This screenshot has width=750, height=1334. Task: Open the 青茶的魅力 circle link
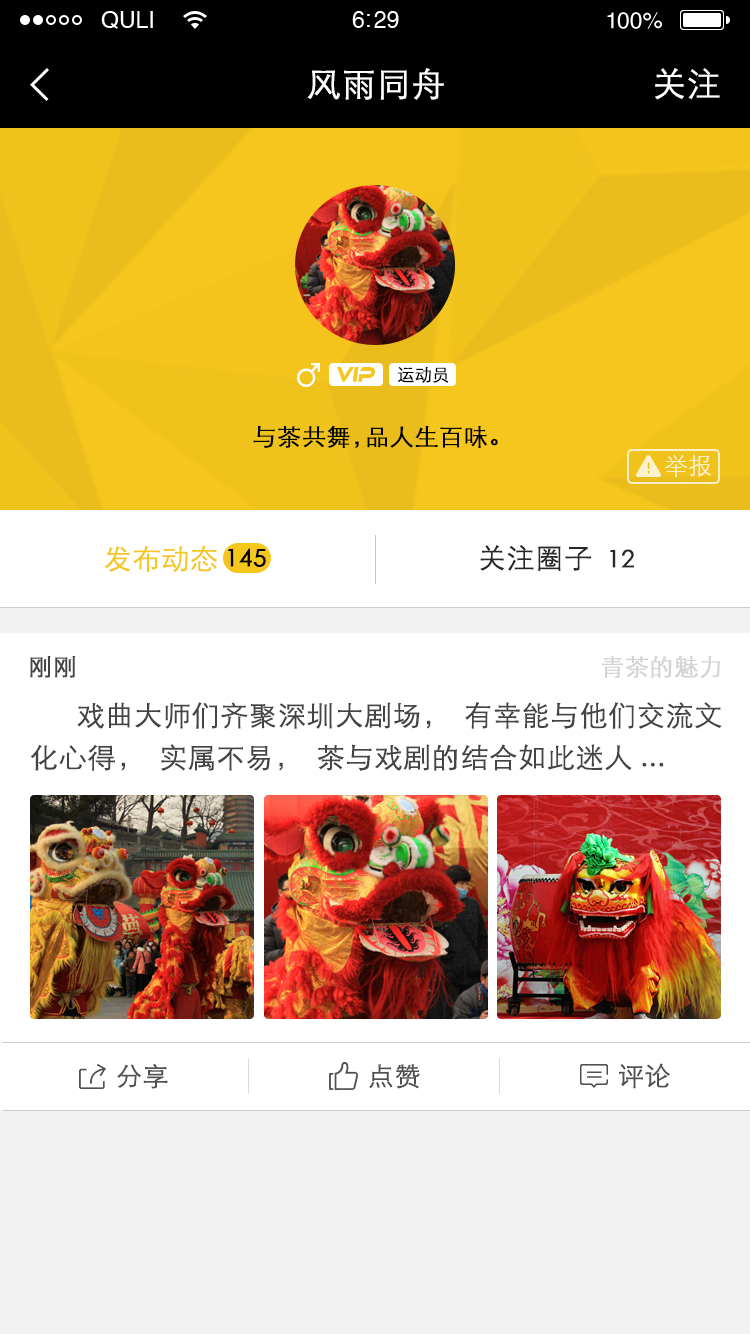point(661,667)
